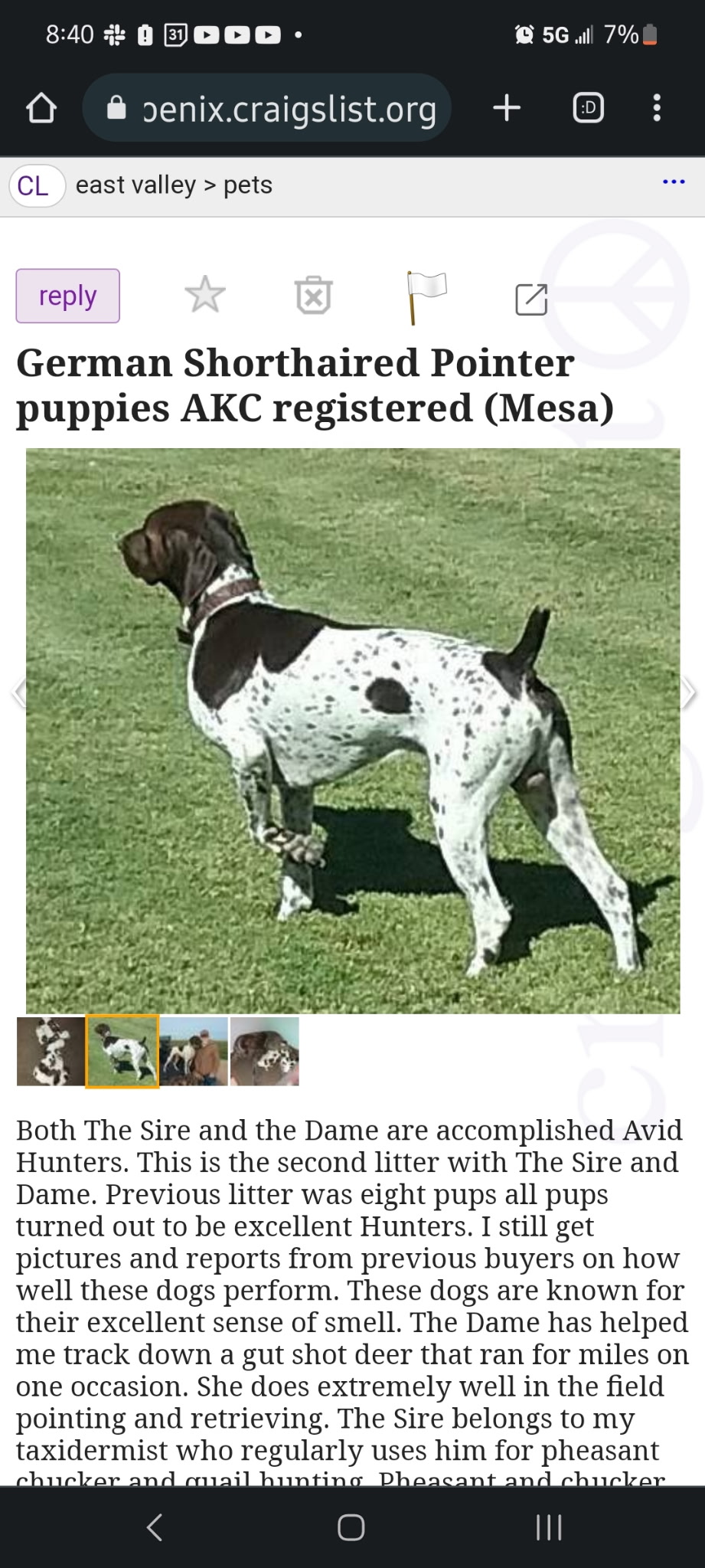Viewport: 705px width, 1568px height.
Task: Select the first puppy thumbnail
Action: pos(51,1052)
